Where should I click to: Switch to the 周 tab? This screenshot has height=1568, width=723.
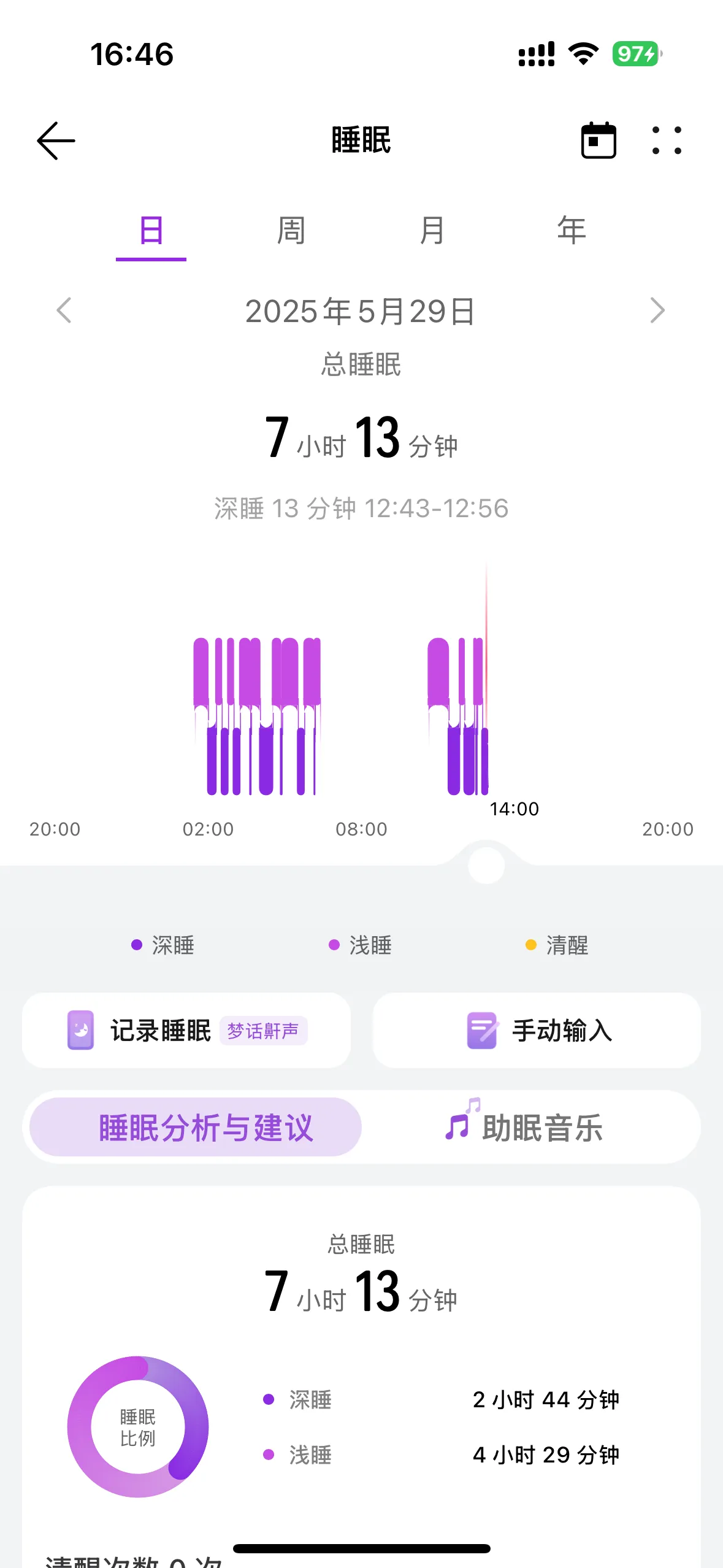pyautogui.click(x=291, y=231)
